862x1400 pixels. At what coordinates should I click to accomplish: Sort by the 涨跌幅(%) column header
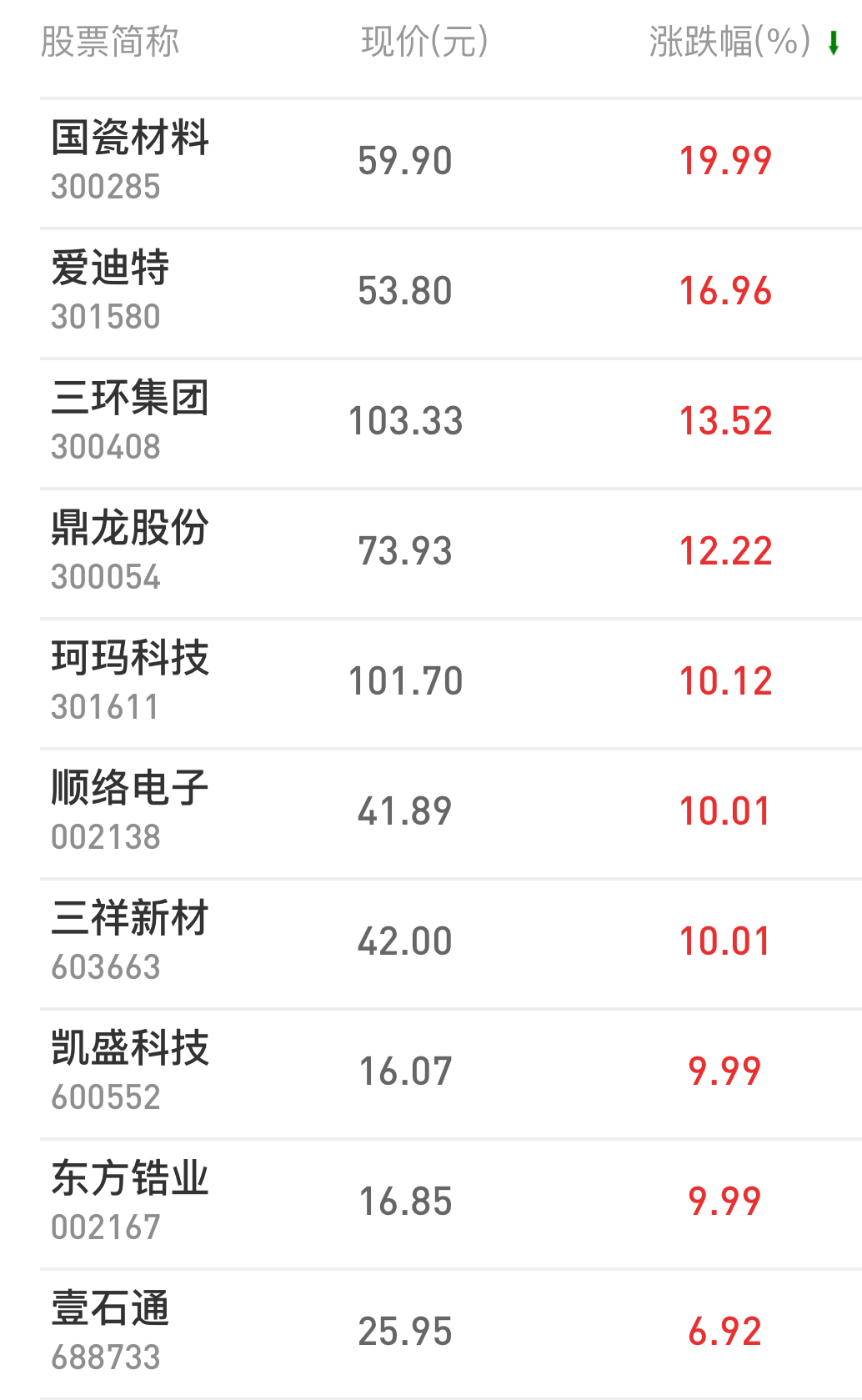point(744,42)
